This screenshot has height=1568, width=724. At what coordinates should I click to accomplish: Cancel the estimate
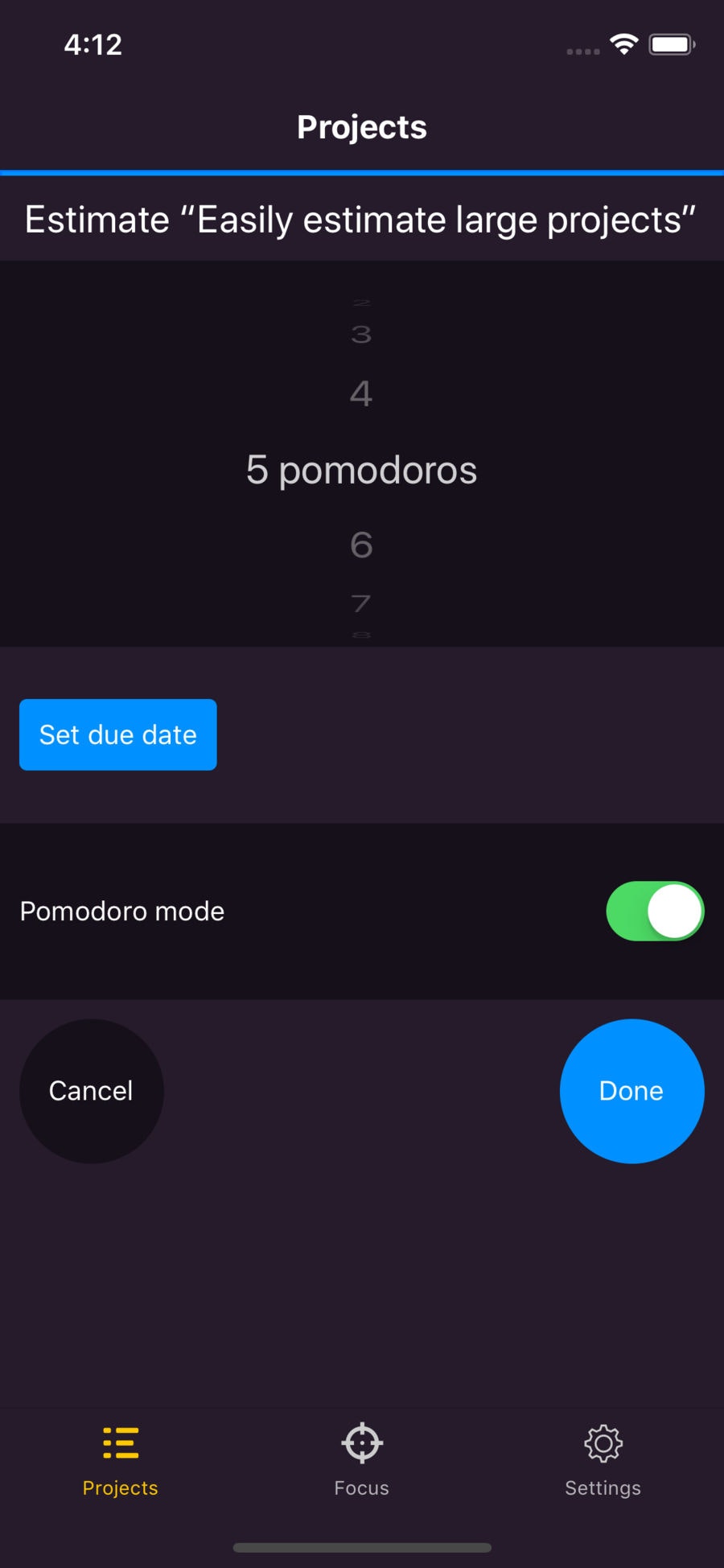click(91, 1091)
